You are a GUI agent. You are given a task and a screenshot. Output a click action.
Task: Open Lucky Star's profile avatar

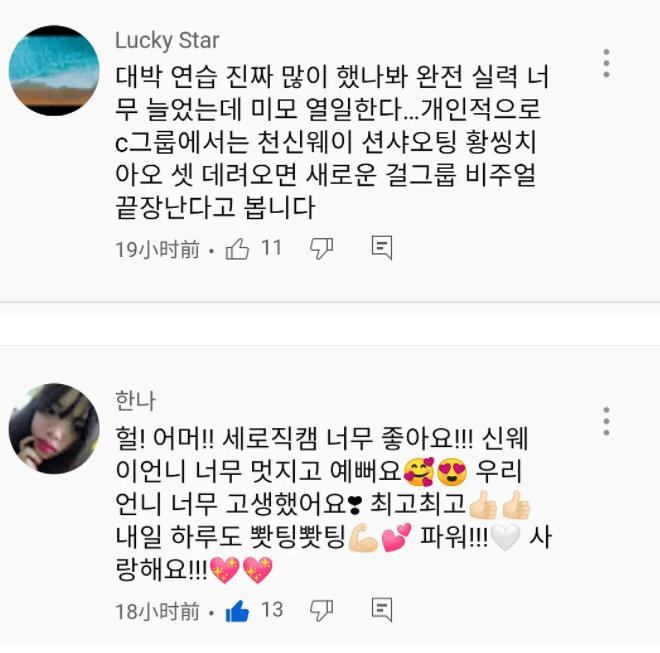[x=54, y=71]
